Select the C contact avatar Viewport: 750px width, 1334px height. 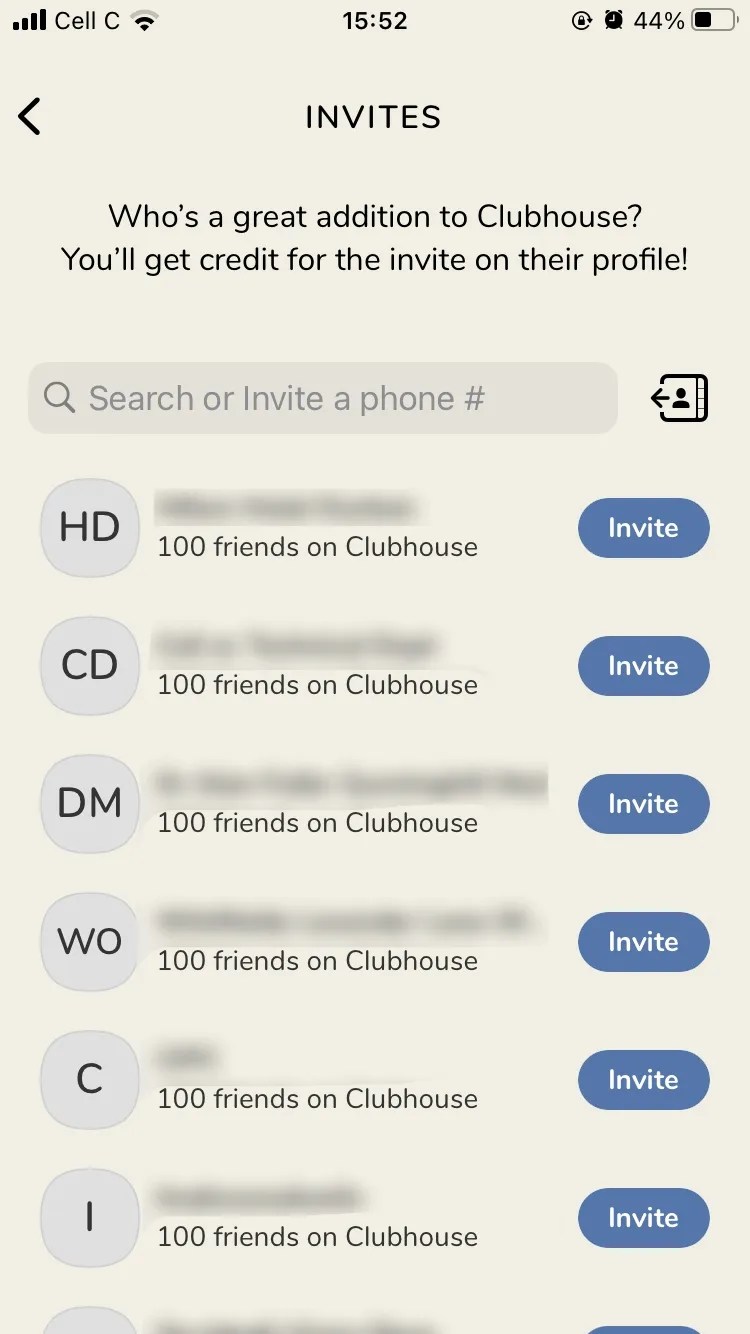click(89, 1080)
